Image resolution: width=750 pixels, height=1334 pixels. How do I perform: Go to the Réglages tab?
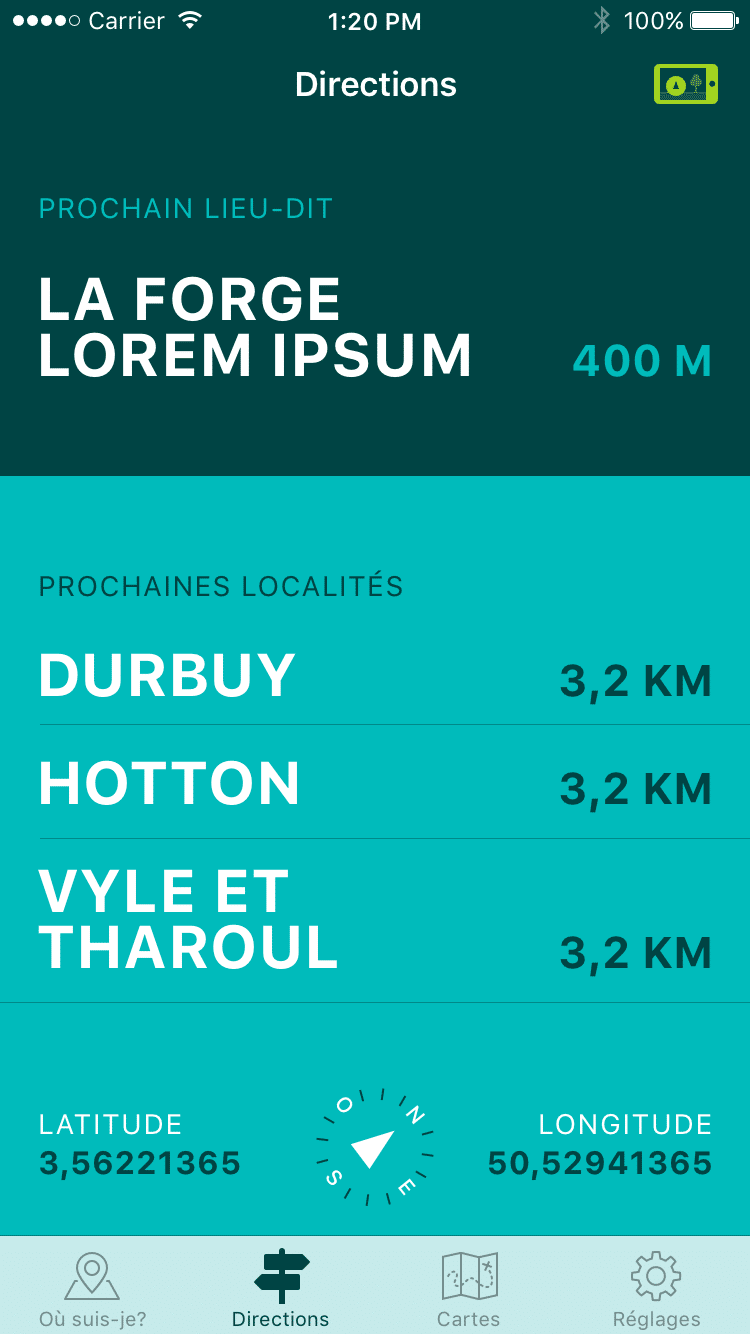[x=656, y=1287]
